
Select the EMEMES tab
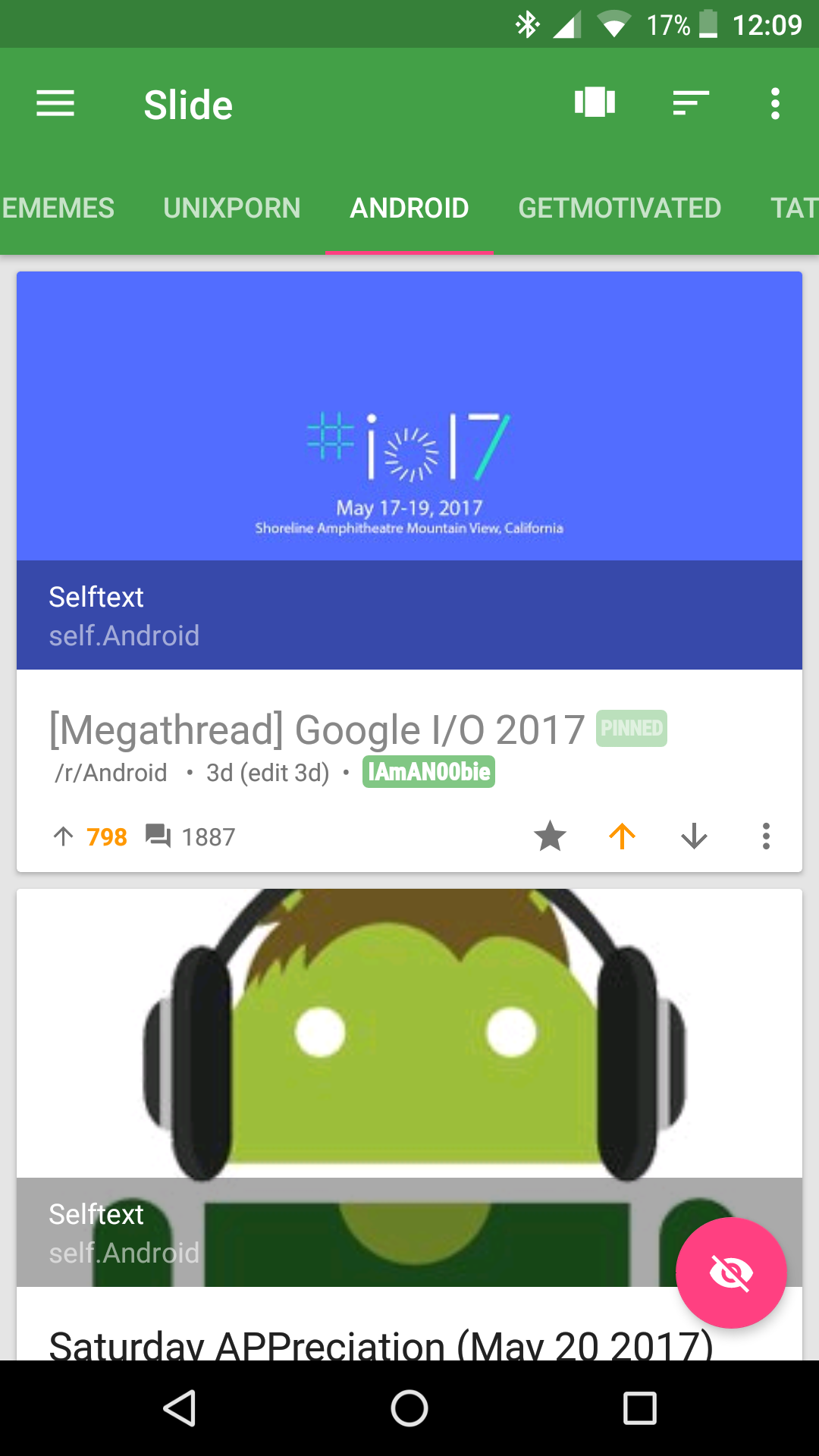(x=57, y=207)
